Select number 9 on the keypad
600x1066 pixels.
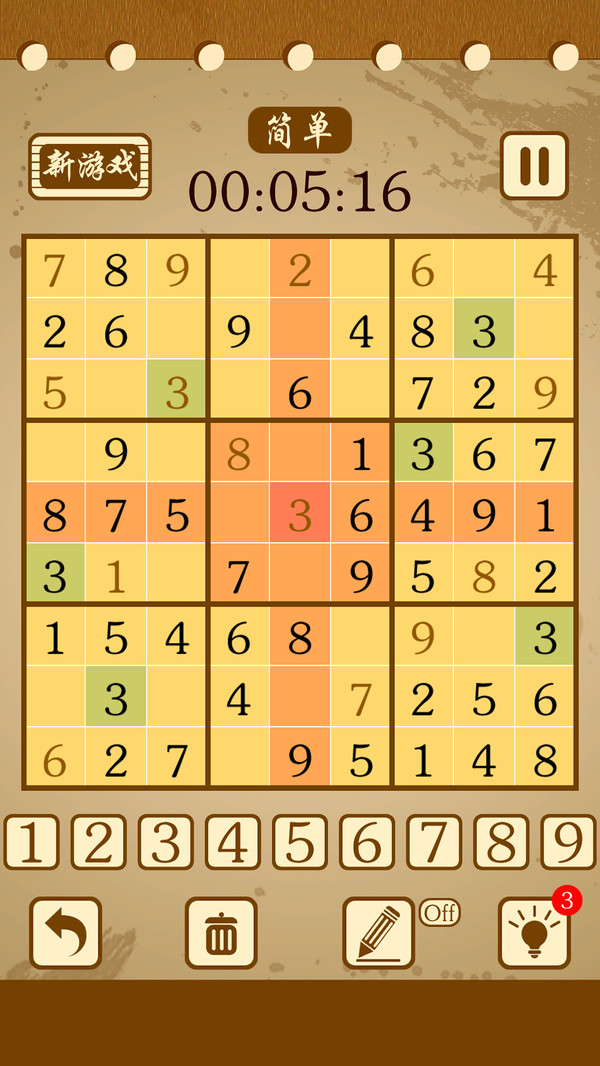pos(568,842)
